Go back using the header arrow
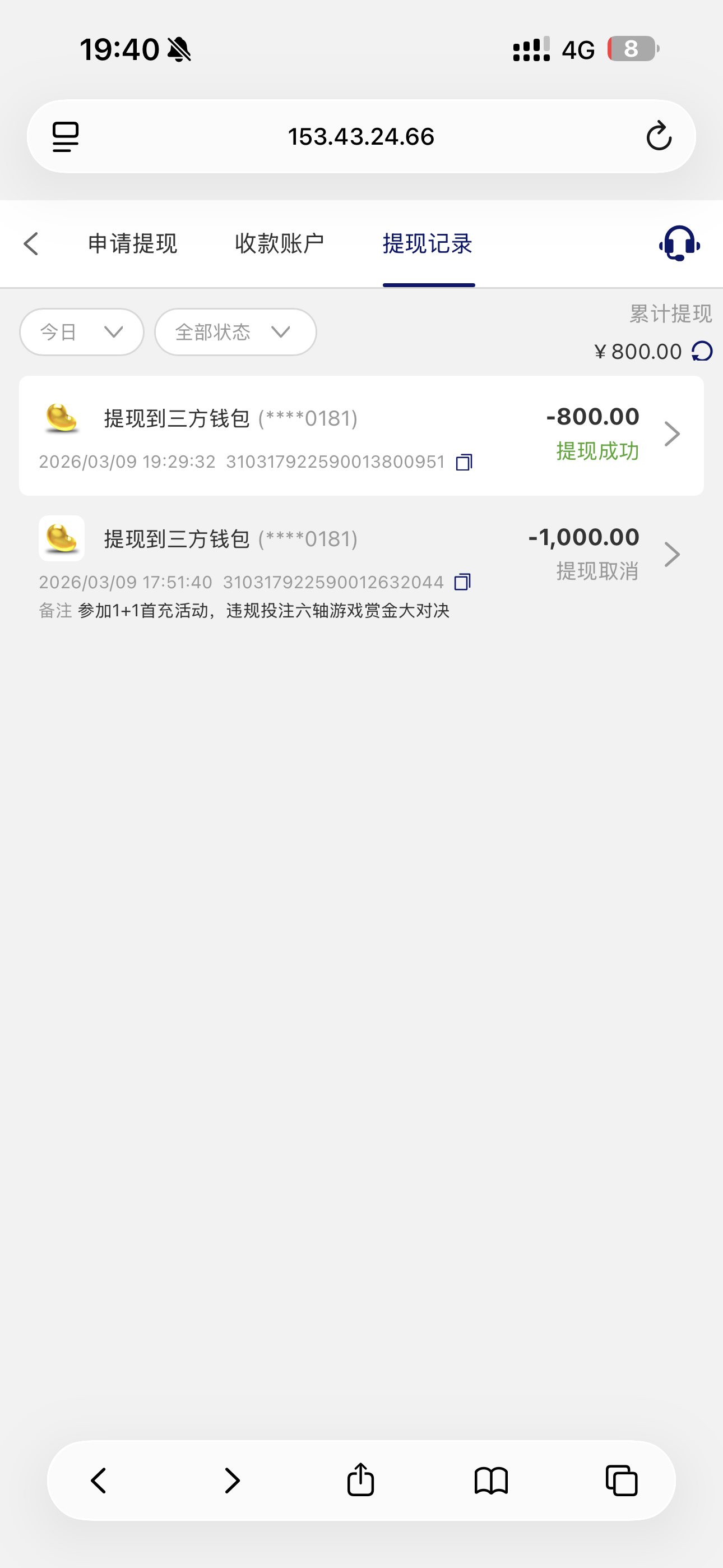The width and height of the screenshot is (723, 1568). [31, 243]
